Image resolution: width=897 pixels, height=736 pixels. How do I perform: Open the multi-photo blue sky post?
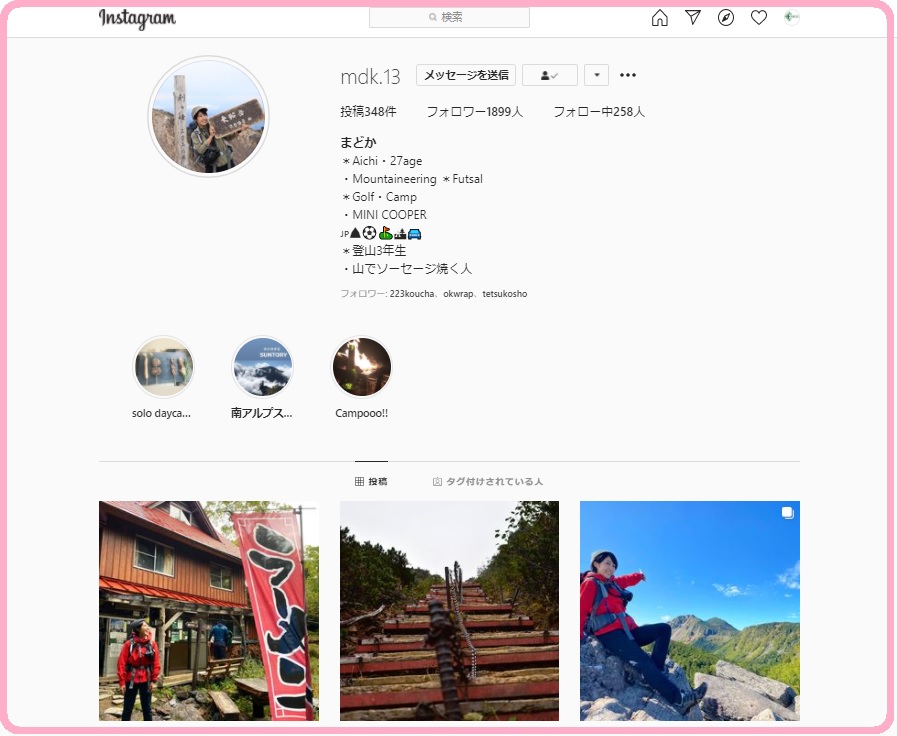tap(689, 610)
